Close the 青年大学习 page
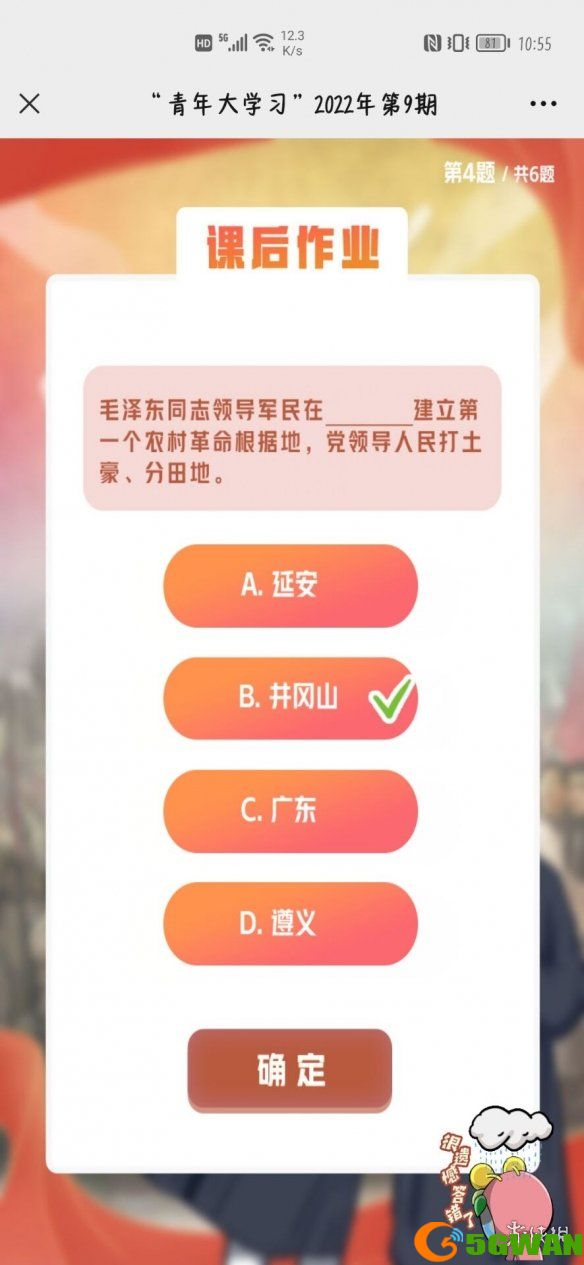Screen dimensions: 584x1265 [x=30, y=103]
